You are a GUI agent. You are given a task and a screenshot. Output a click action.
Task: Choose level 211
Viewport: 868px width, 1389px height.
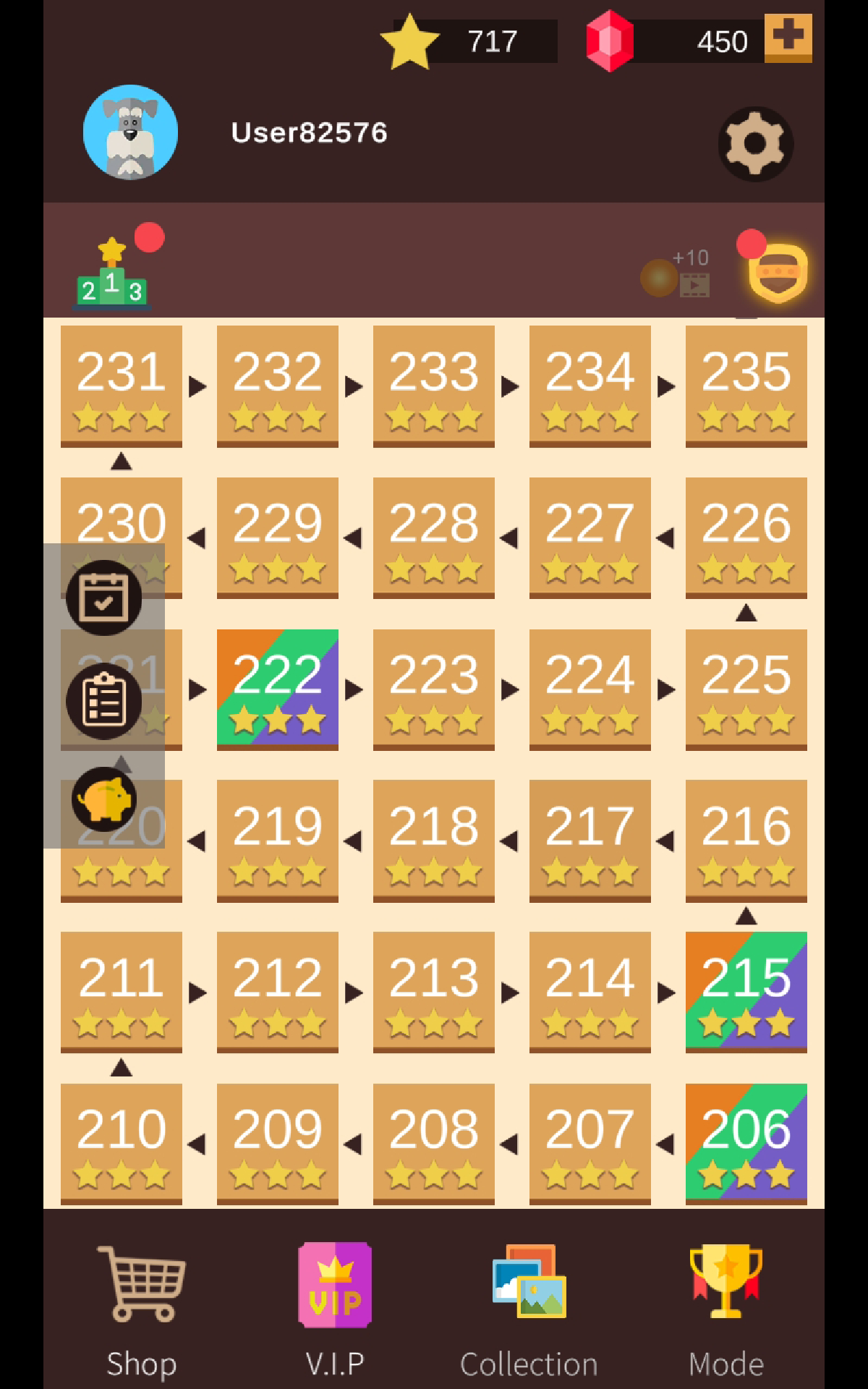pos(121,991)
